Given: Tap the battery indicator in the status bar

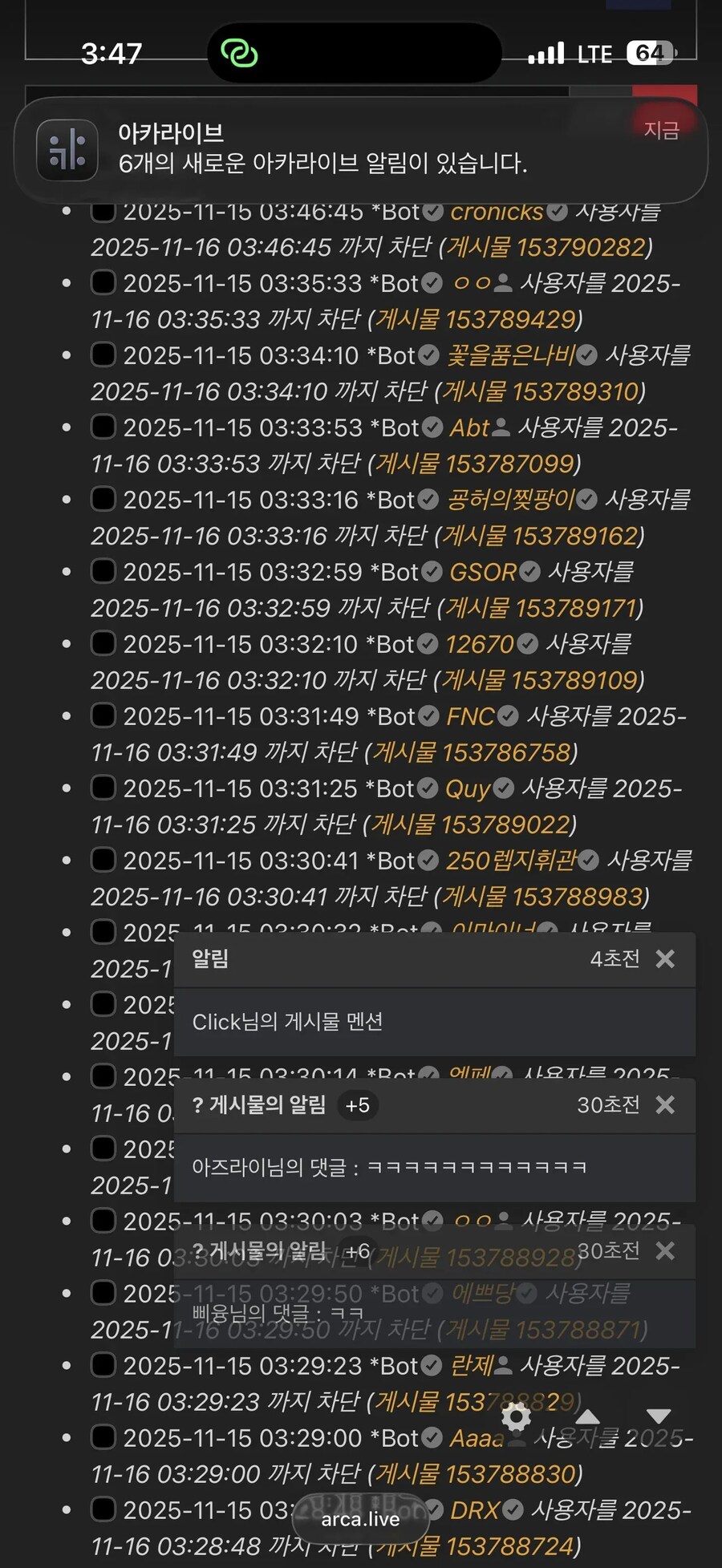Looking at the screenshot, I should tap(651, 51).
